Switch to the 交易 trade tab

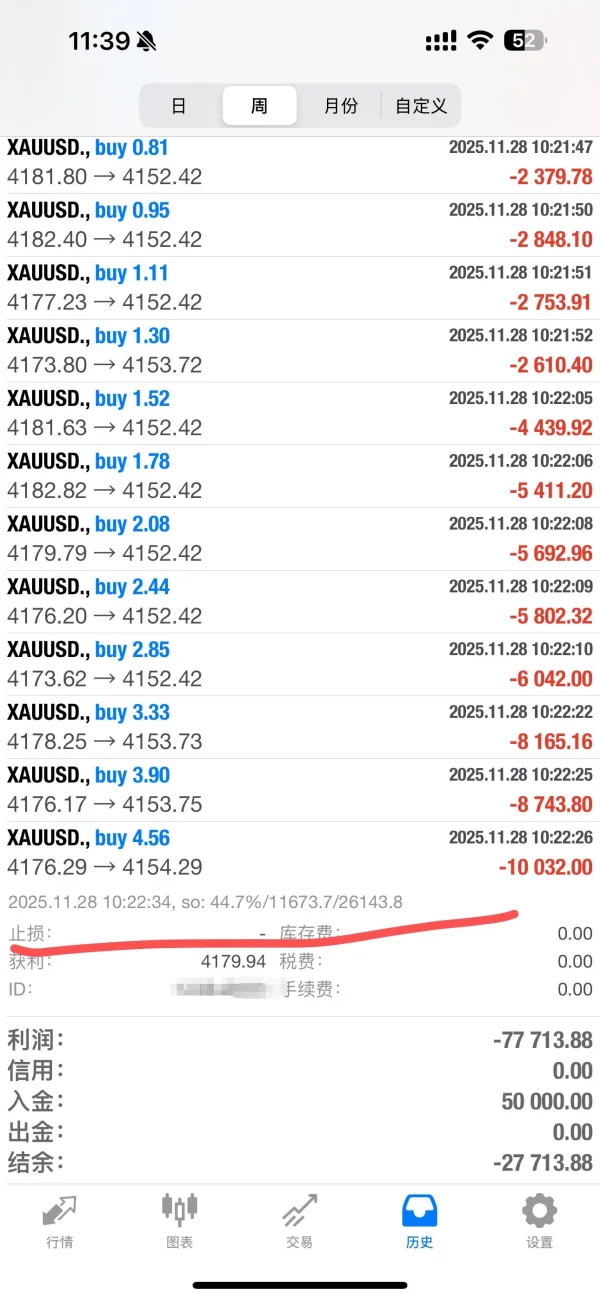pyautogui.click(x=299, y=1222)
